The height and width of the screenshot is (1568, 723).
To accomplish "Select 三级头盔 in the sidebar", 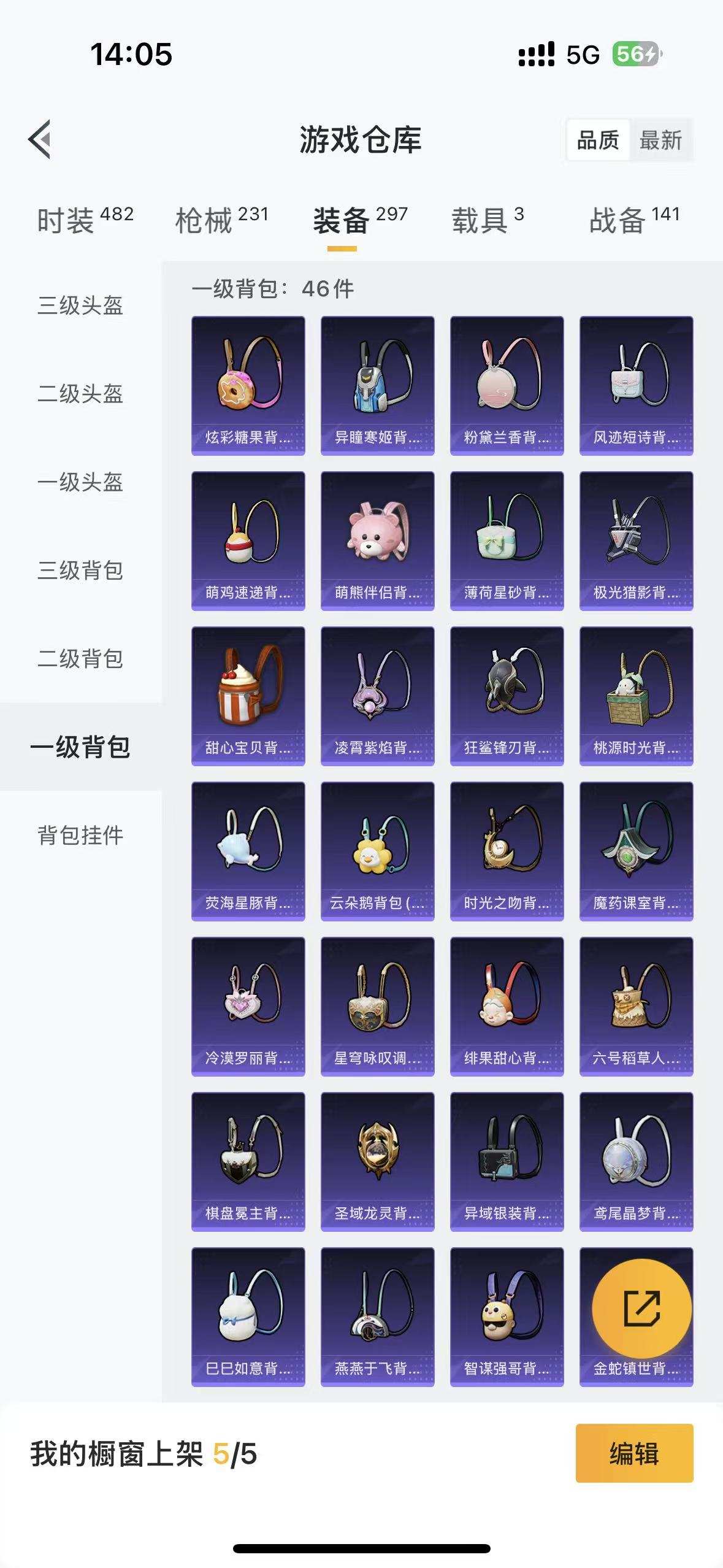I will point(80,307).
